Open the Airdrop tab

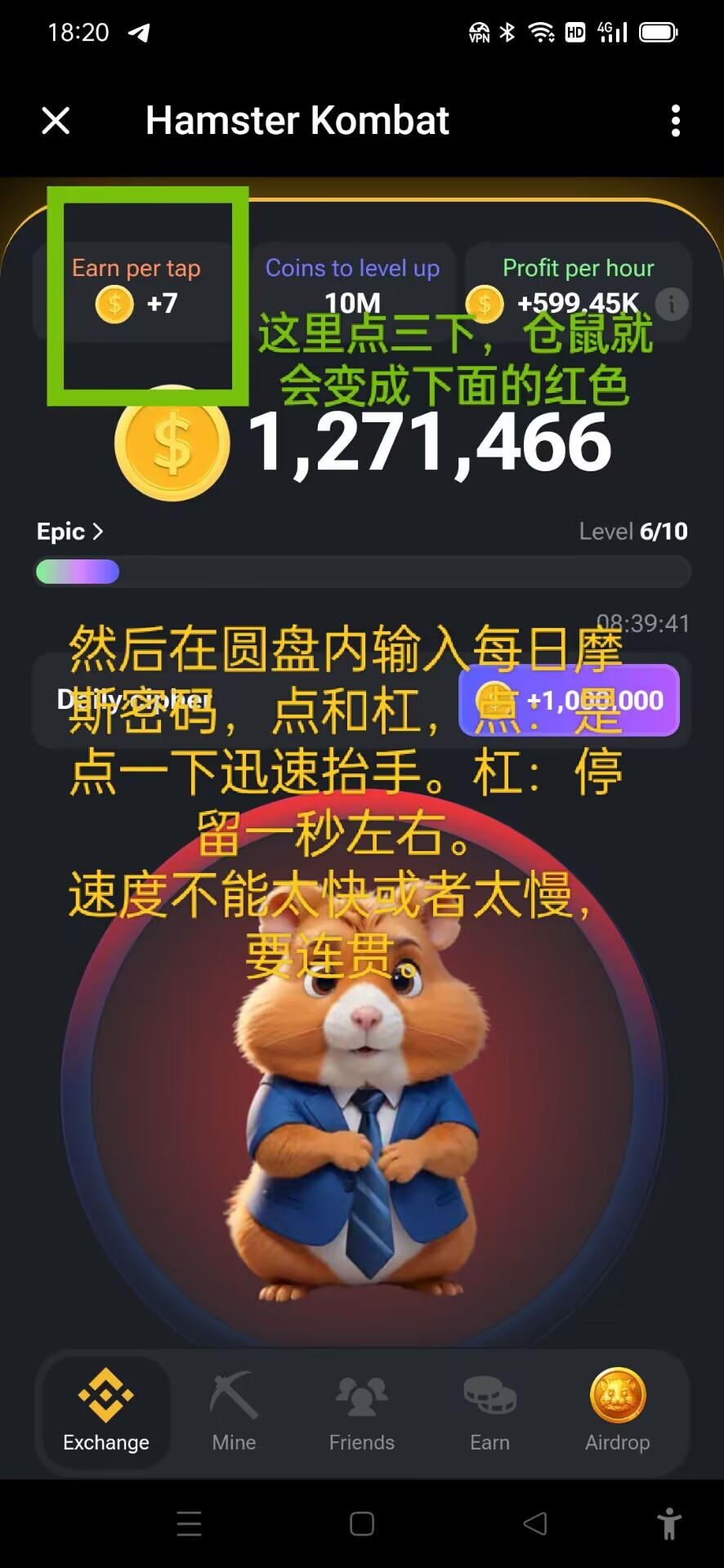(x=617, y=1412)
